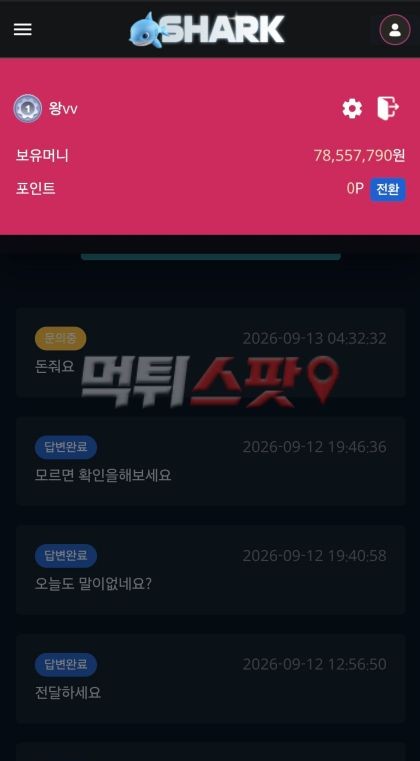This screenshot has width=420, height=761.
Task: View the inquiry 오늘도 말이없네요?
Action: tap(211, 570)
